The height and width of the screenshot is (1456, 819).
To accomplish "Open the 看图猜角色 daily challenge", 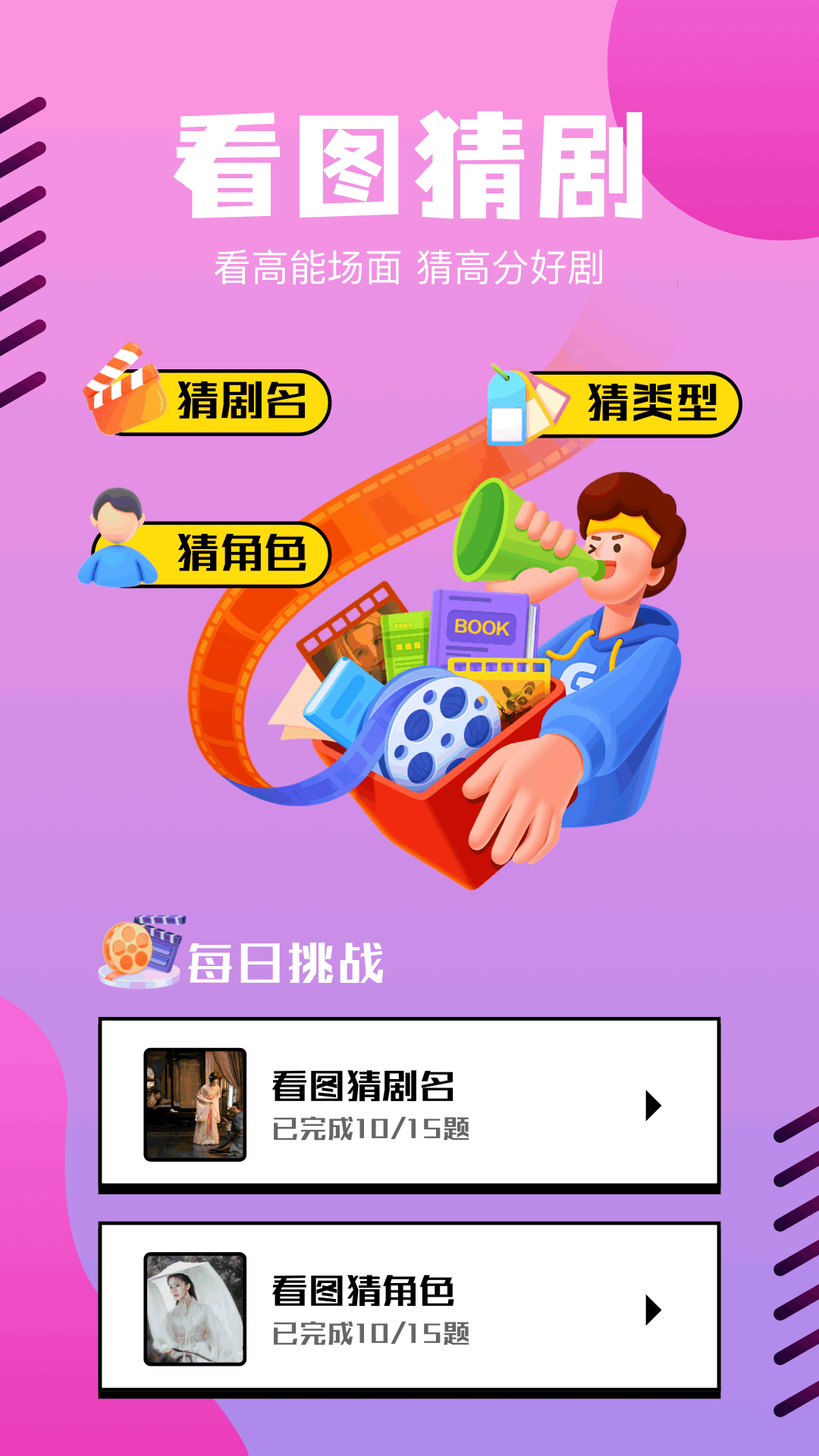I will pos(409,1309).
